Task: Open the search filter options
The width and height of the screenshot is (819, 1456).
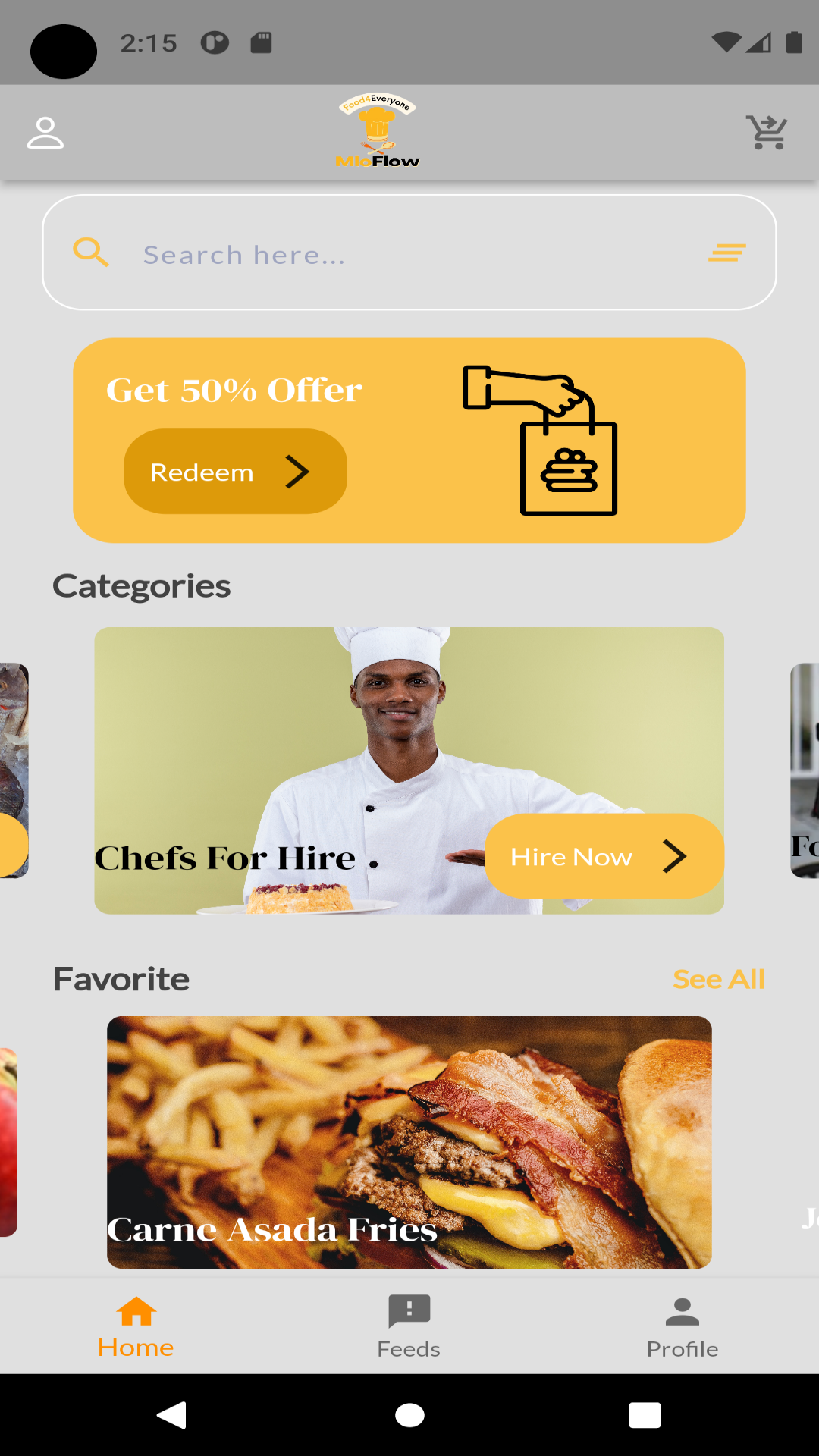Action: pos(726,253)
